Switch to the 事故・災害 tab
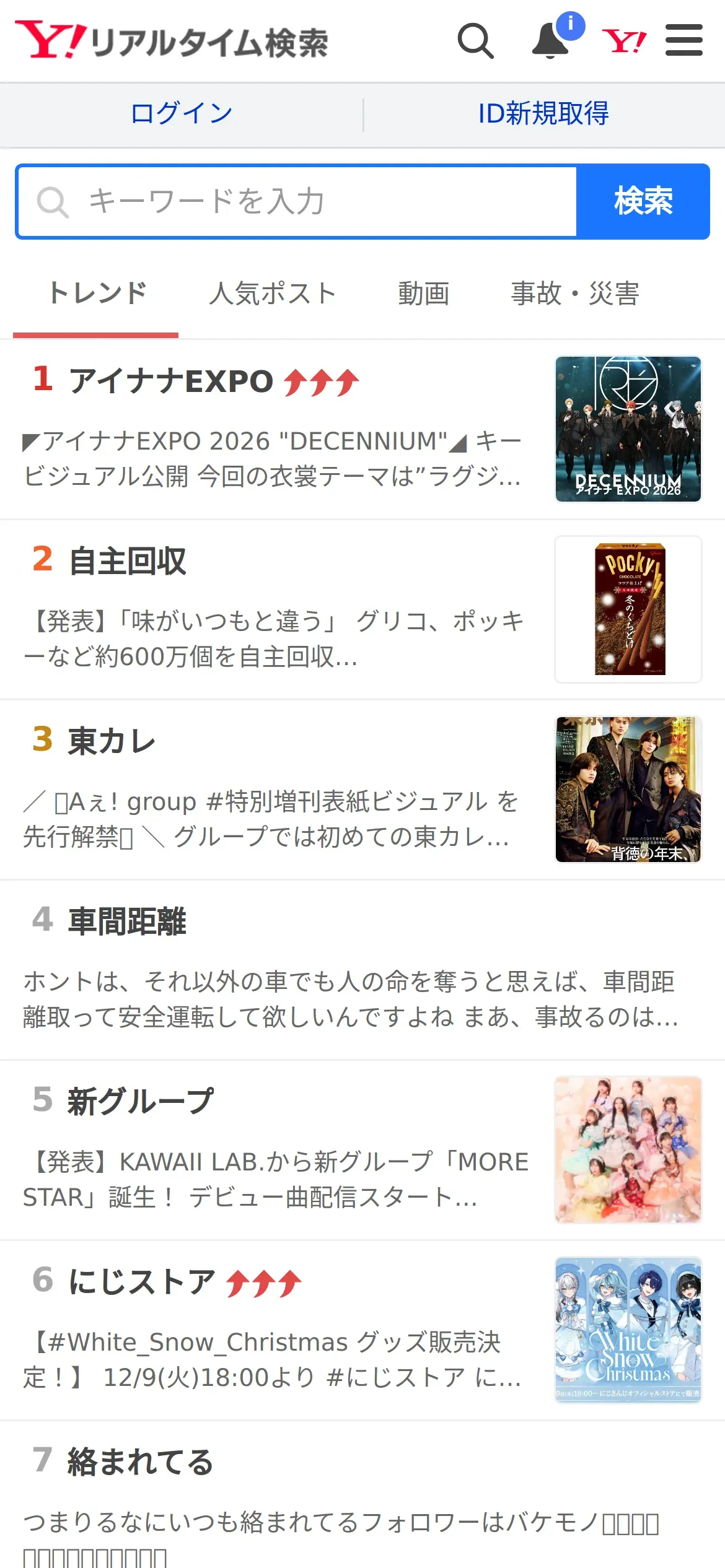 tap(574, 294)
